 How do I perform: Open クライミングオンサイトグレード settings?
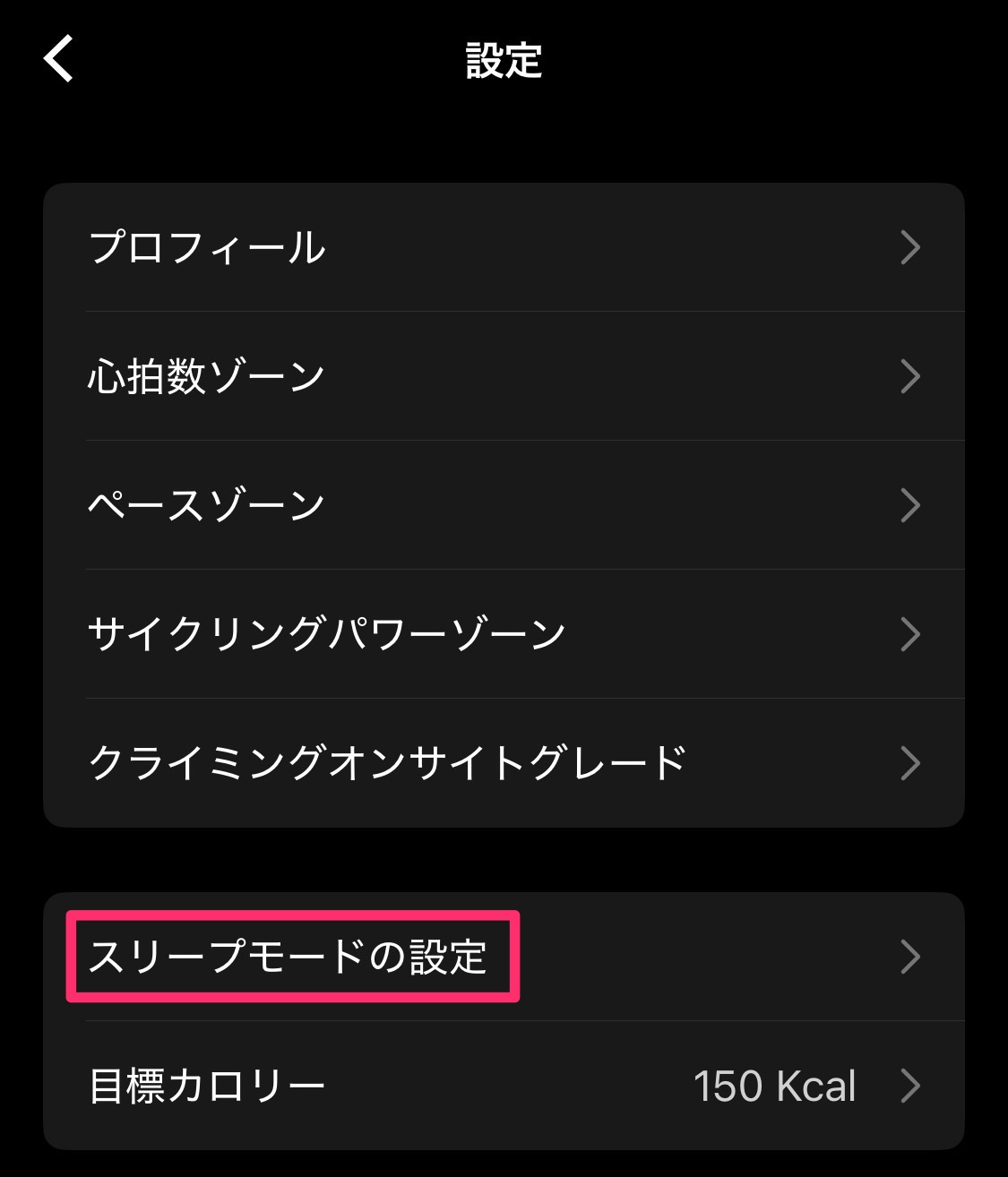pyautogui.click(x=504, y=763)
